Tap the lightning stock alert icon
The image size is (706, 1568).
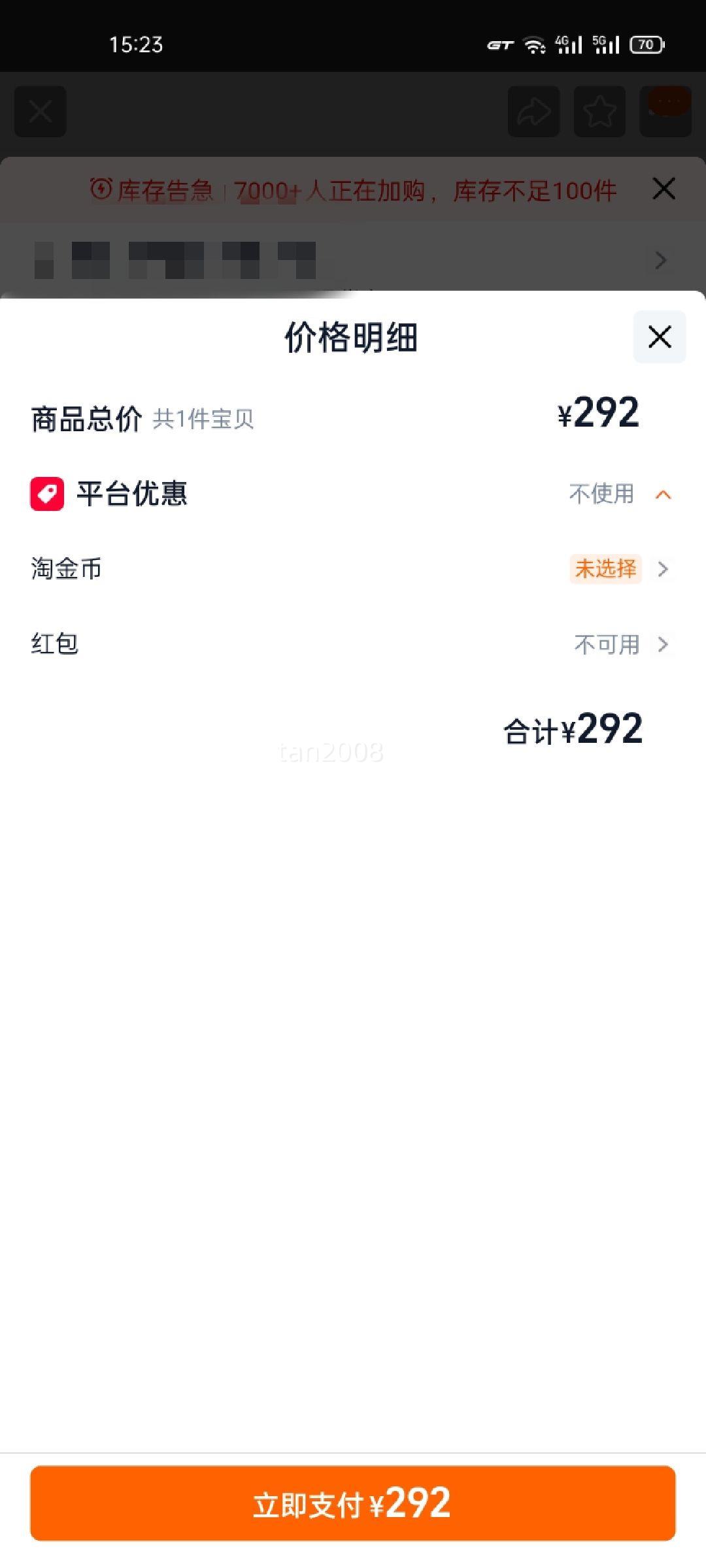(101, 189)
